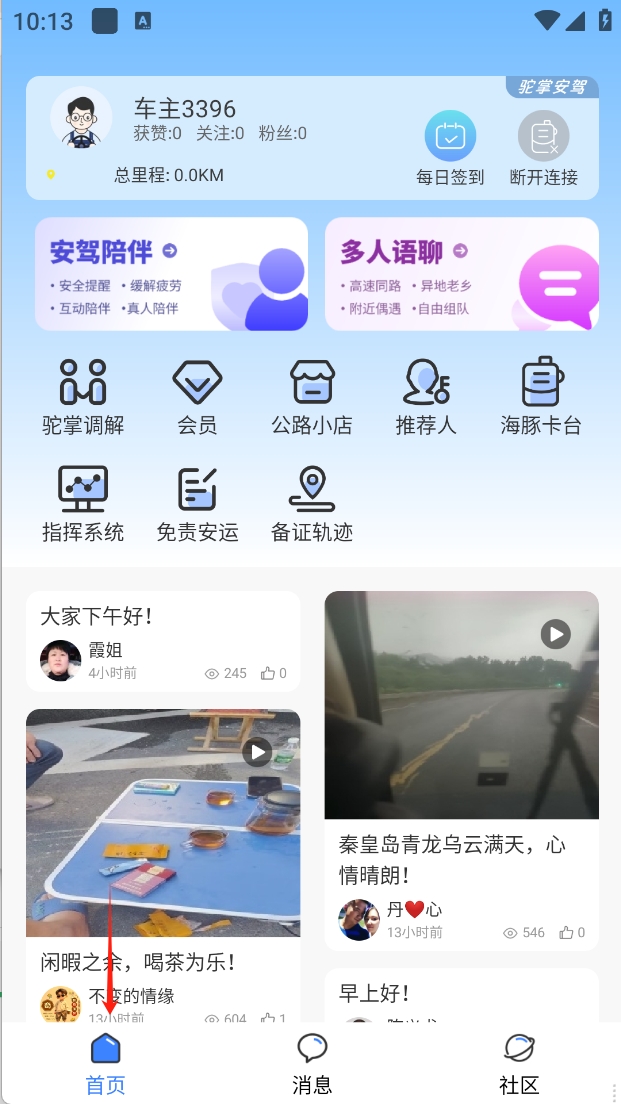Screen dimensions: 621x1104
Task: Open 推荐人 referrer
Action: pyautogui.click(x=426, y=396)
